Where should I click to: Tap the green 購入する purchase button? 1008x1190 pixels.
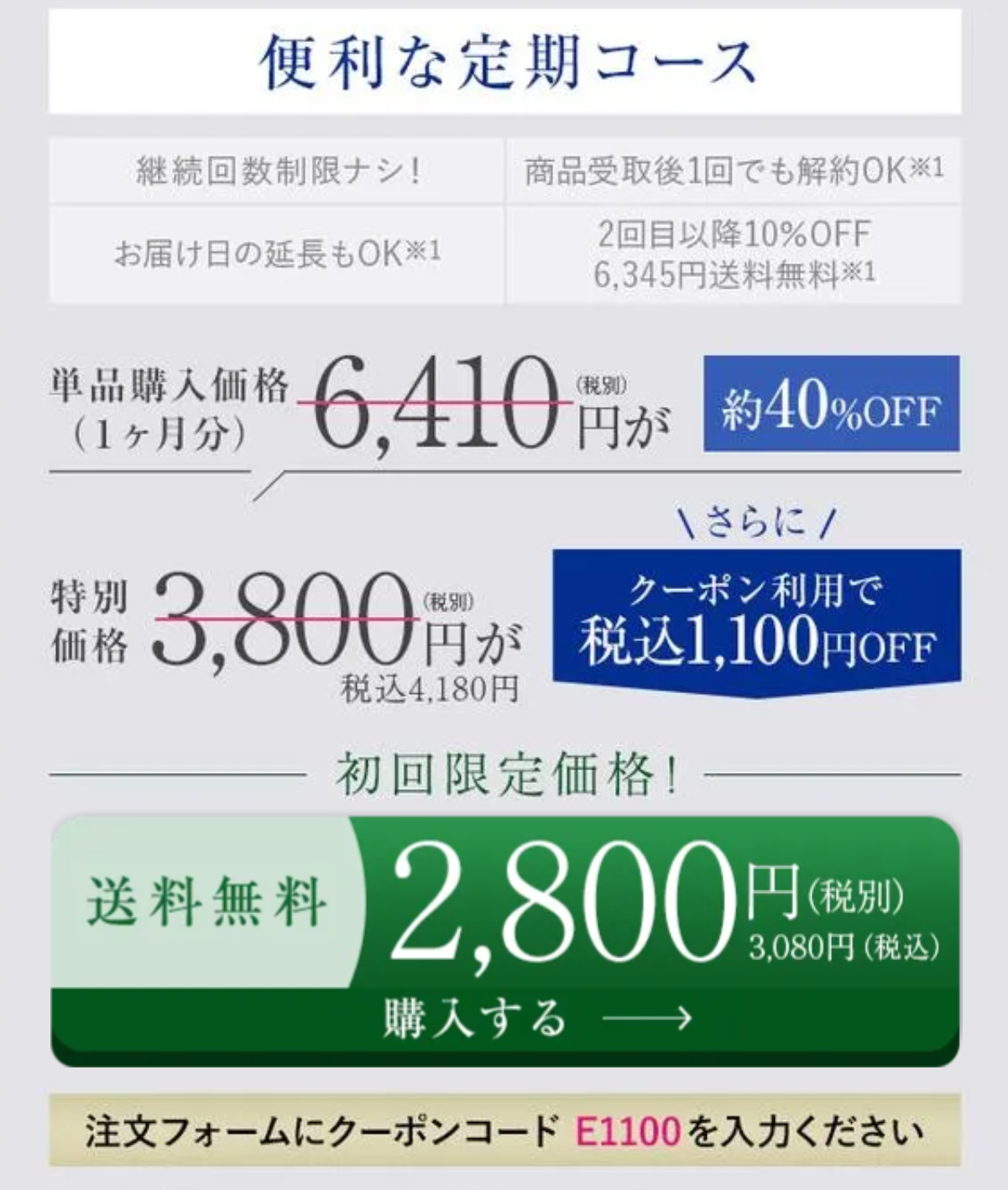pyautogui.click(x=505, y=1016)
